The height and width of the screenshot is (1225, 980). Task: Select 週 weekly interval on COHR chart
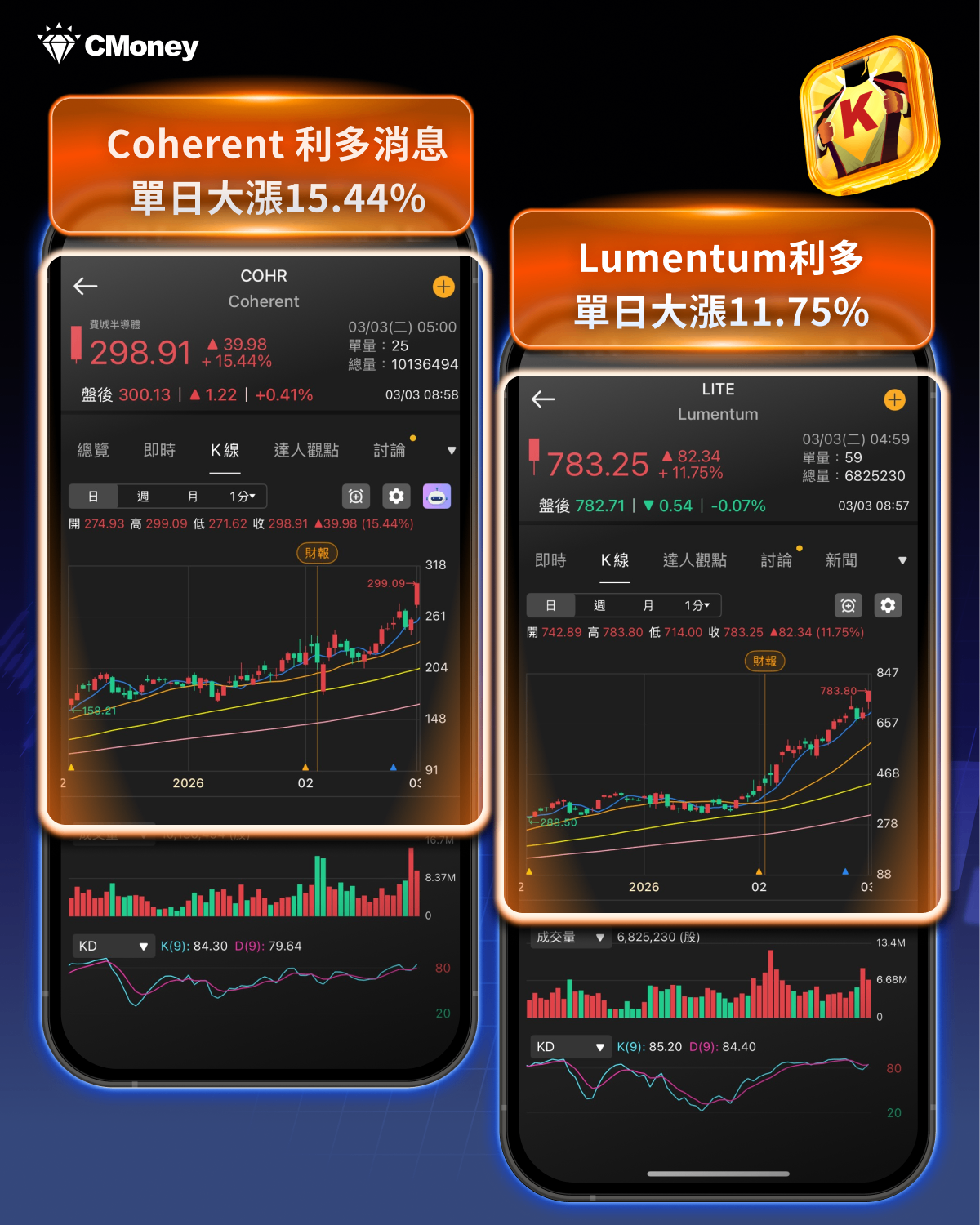[142, 496]
